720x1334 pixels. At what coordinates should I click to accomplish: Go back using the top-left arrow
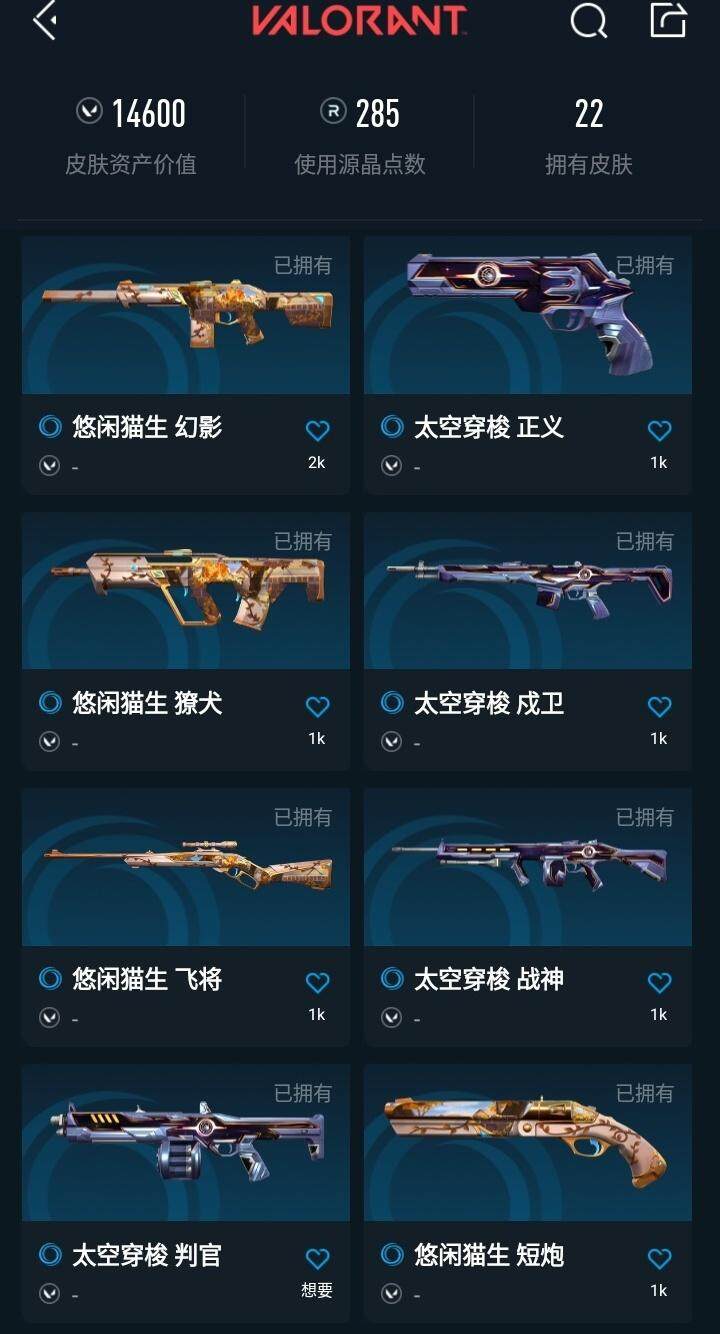coord(45,21)
